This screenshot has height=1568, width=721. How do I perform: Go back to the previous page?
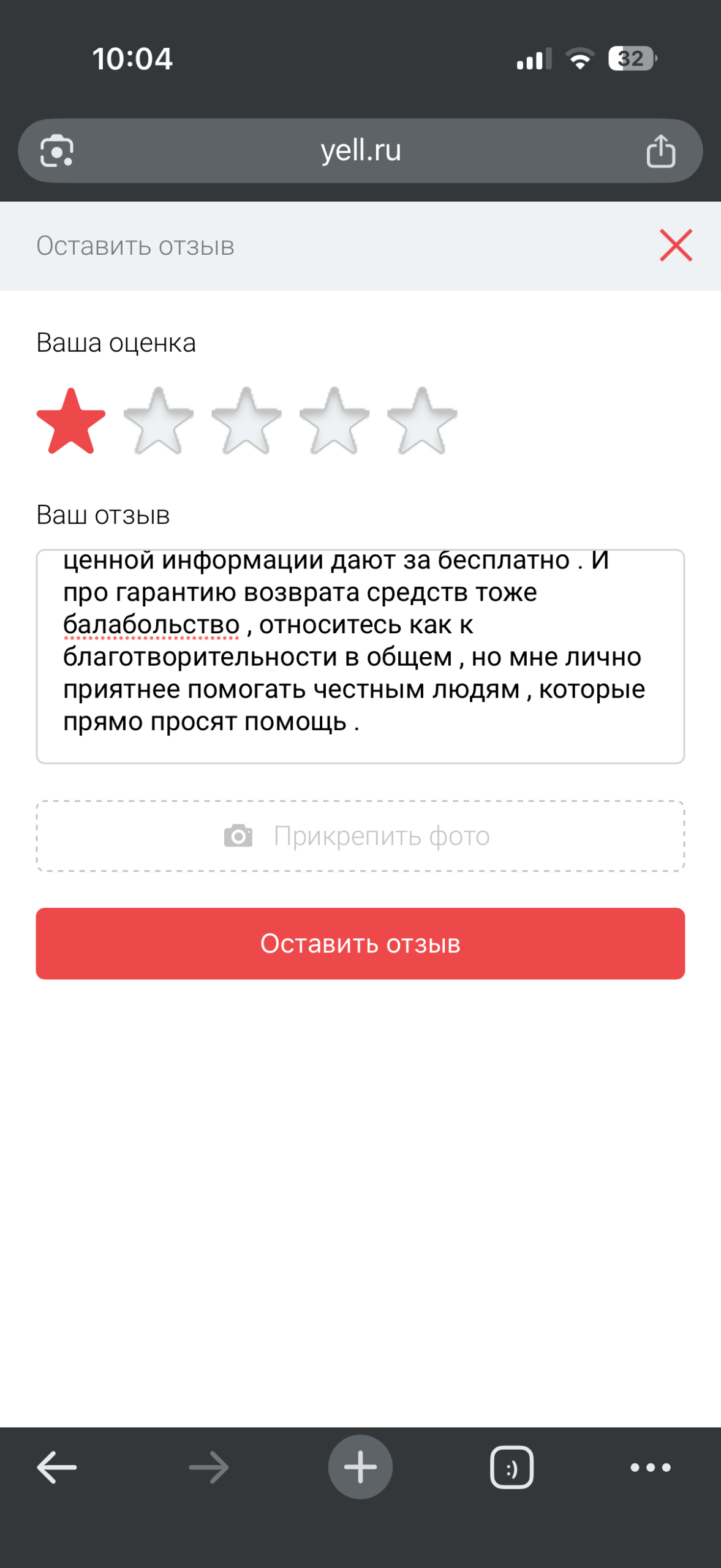(x=57, y=1468)
